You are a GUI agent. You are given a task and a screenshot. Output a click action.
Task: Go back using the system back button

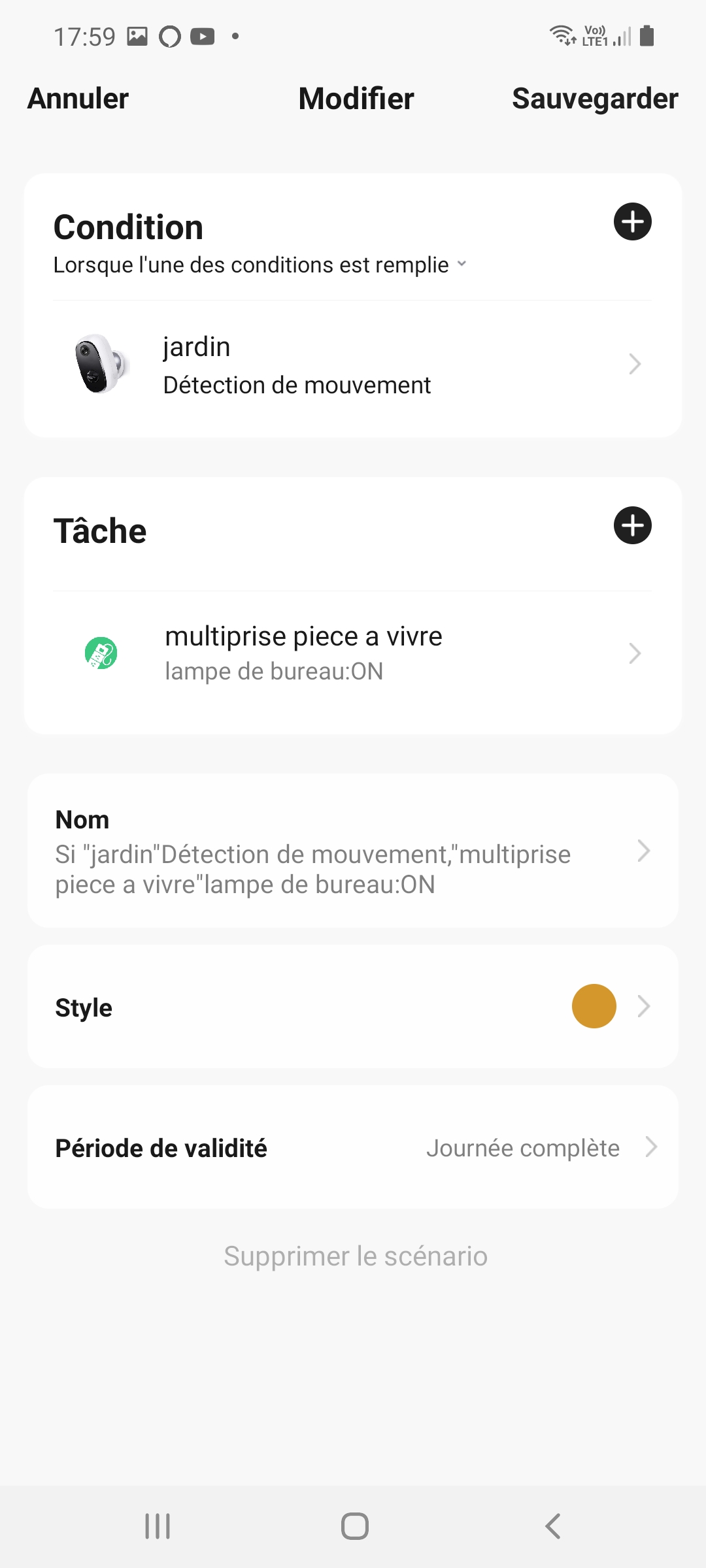tap(552, 1526)
